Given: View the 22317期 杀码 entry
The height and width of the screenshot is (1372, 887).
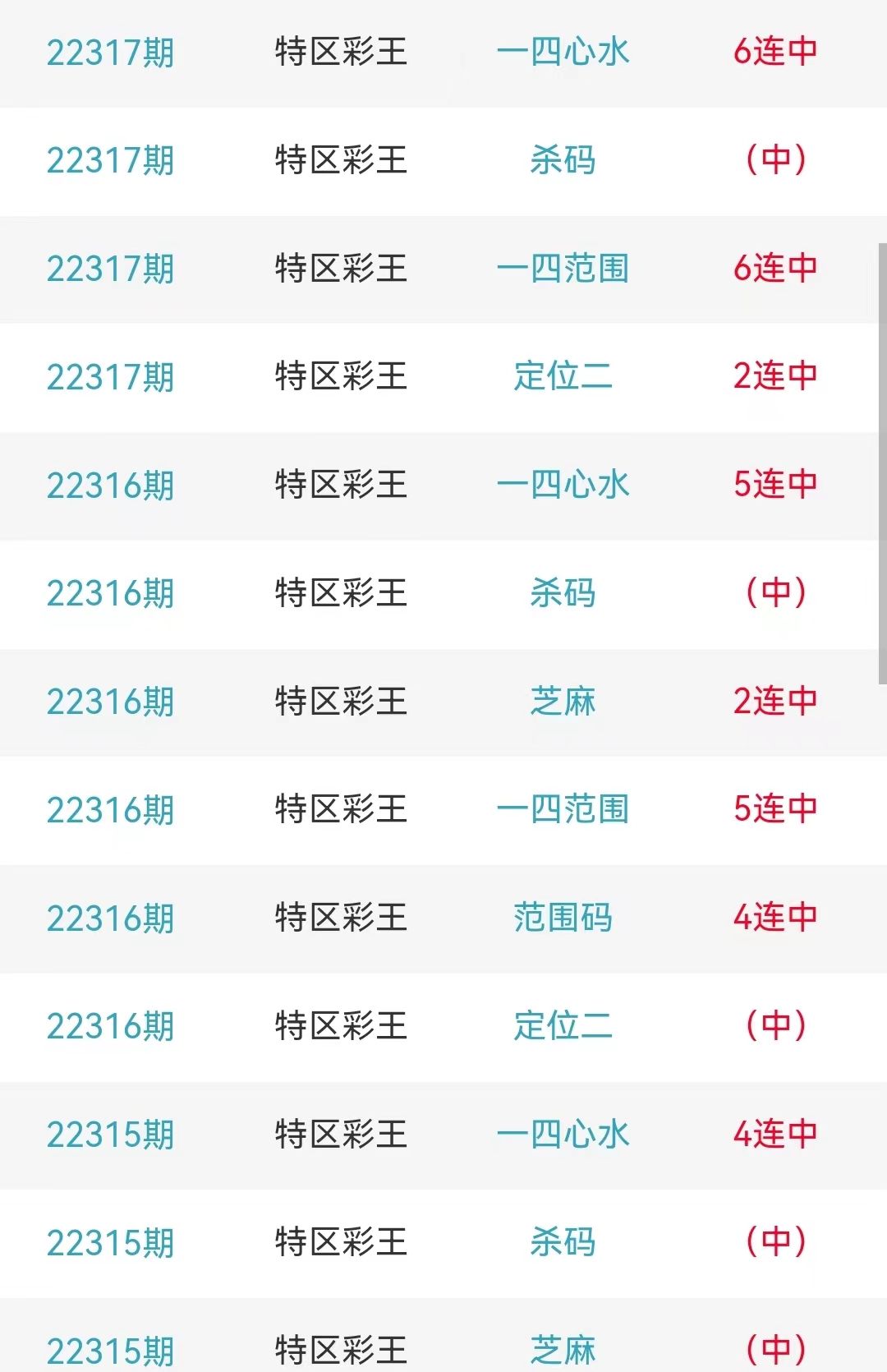Looking at the screenshot, I should pyautogui.click(x=563, y=160).
